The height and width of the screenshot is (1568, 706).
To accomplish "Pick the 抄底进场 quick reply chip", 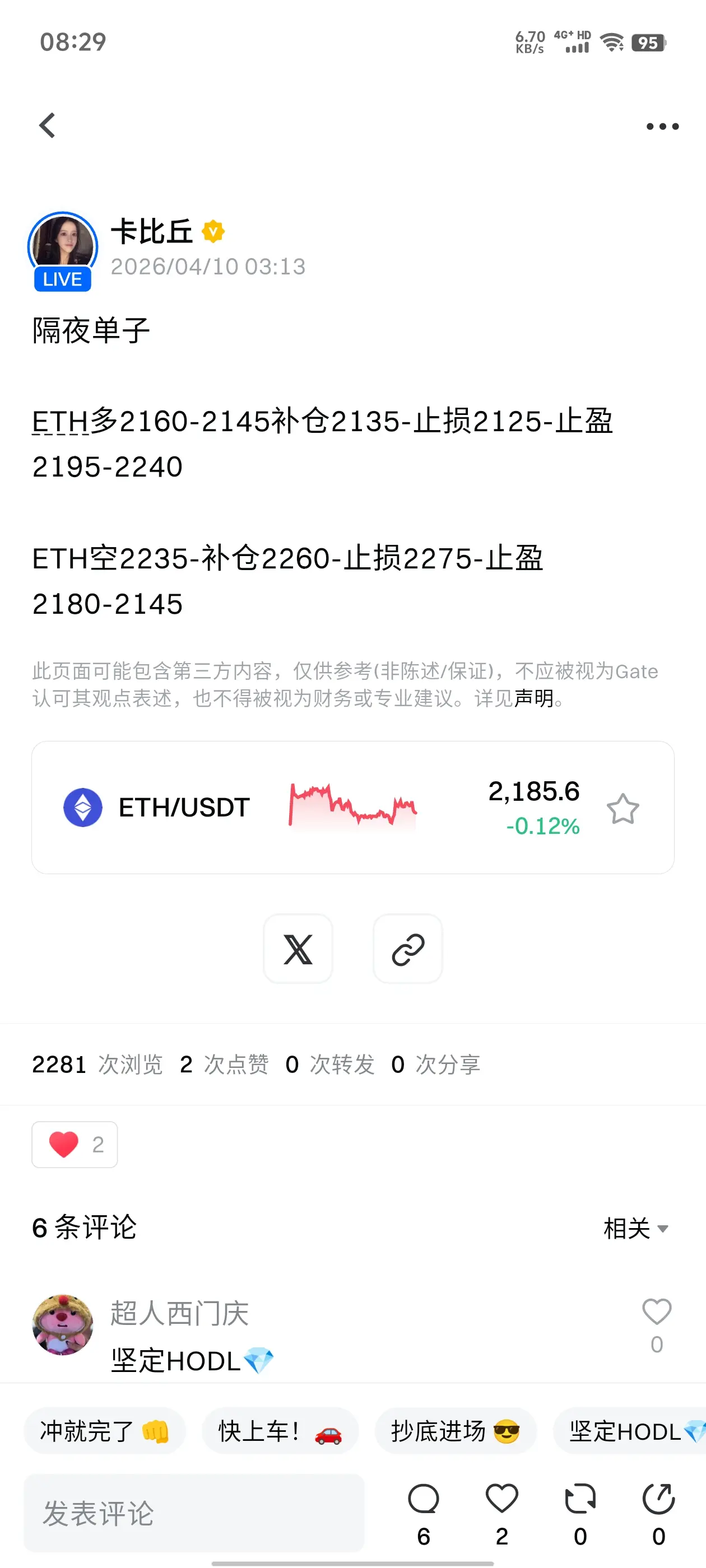I will point(454,1431).
